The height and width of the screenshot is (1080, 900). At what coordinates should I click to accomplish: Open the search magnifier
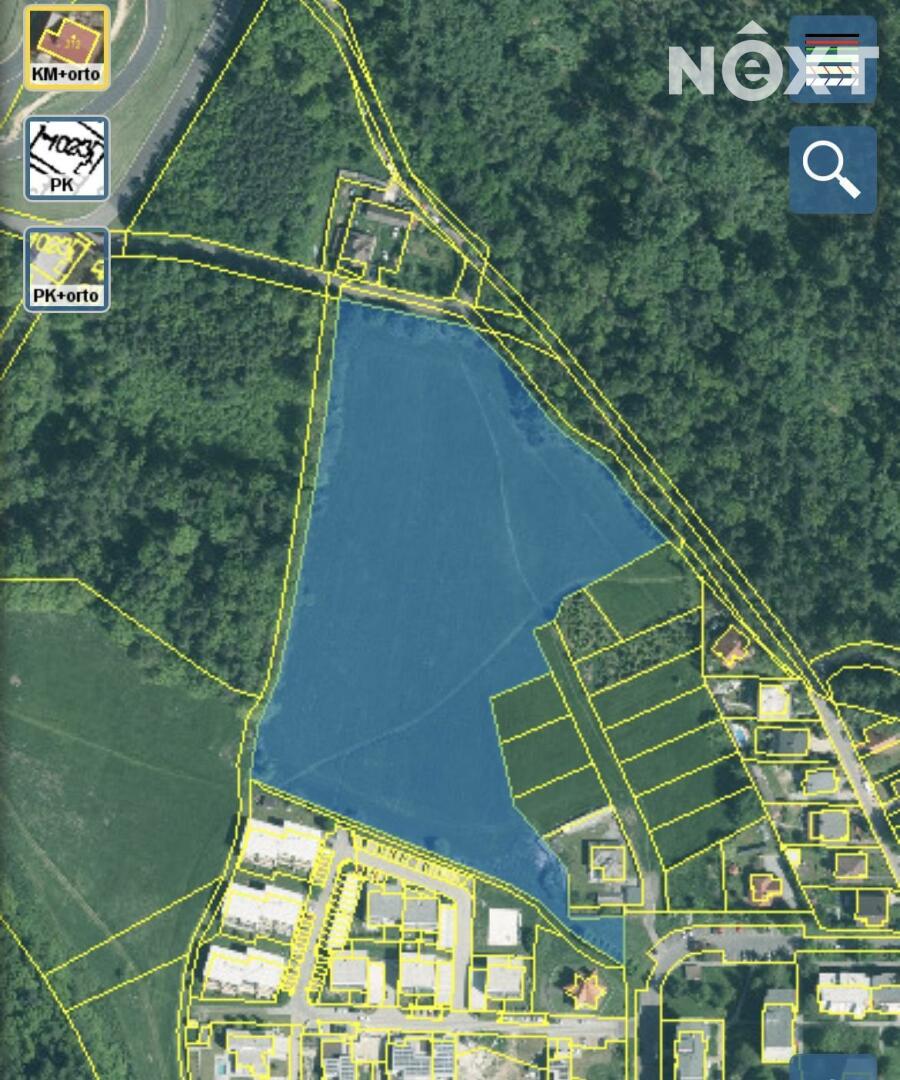click(x=833, y=170)
